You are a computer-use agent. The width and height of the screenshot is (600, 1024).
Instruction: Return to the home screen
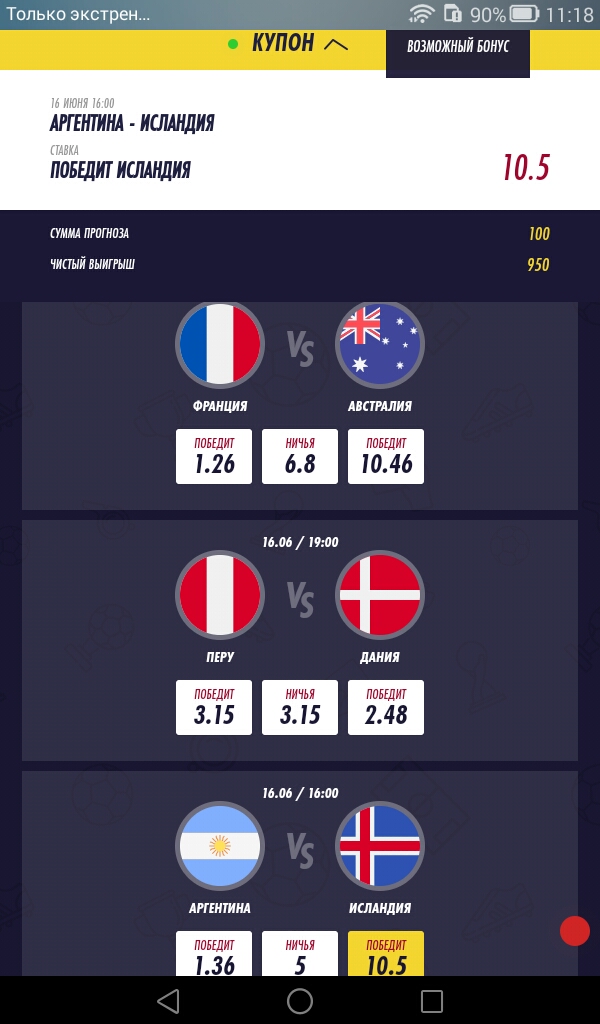[x=300, y=1000]
